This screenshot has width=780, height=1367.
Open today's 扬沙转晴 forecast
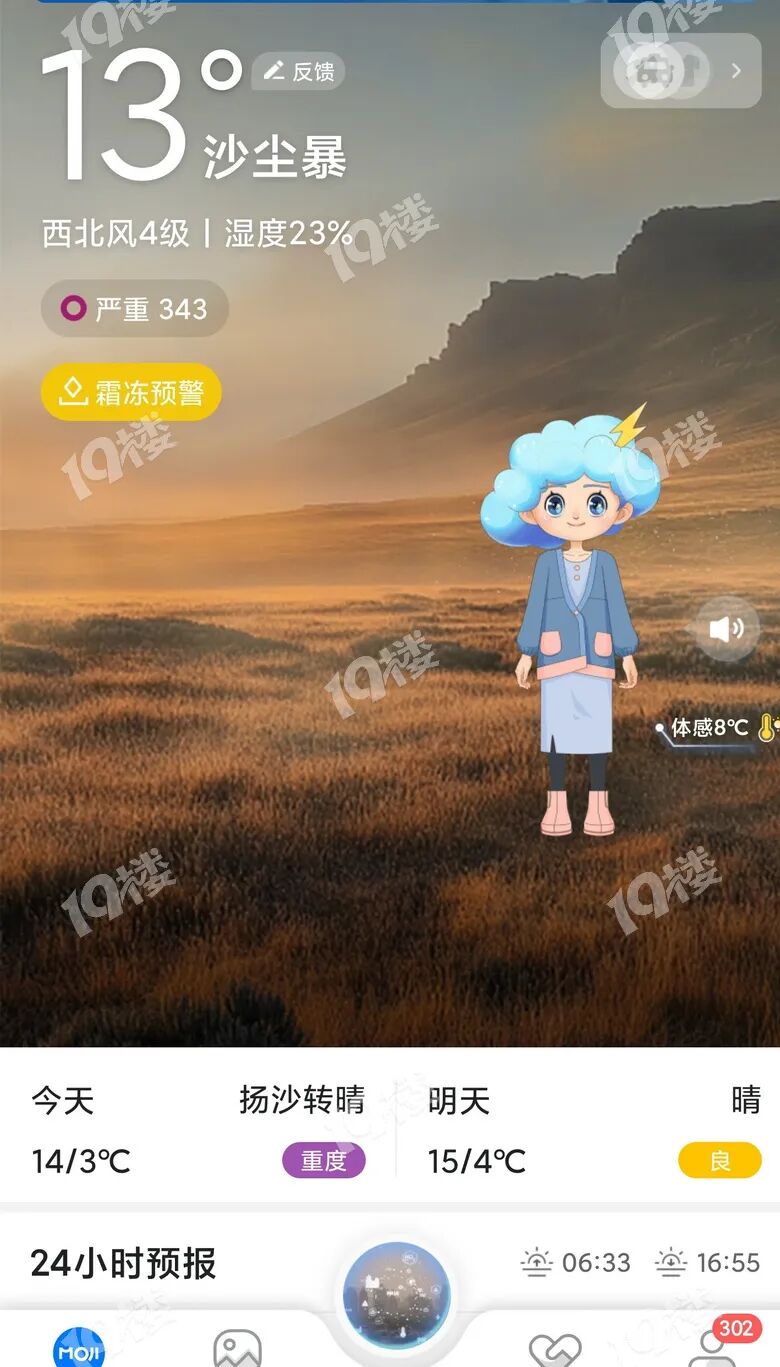point(198,1130)
